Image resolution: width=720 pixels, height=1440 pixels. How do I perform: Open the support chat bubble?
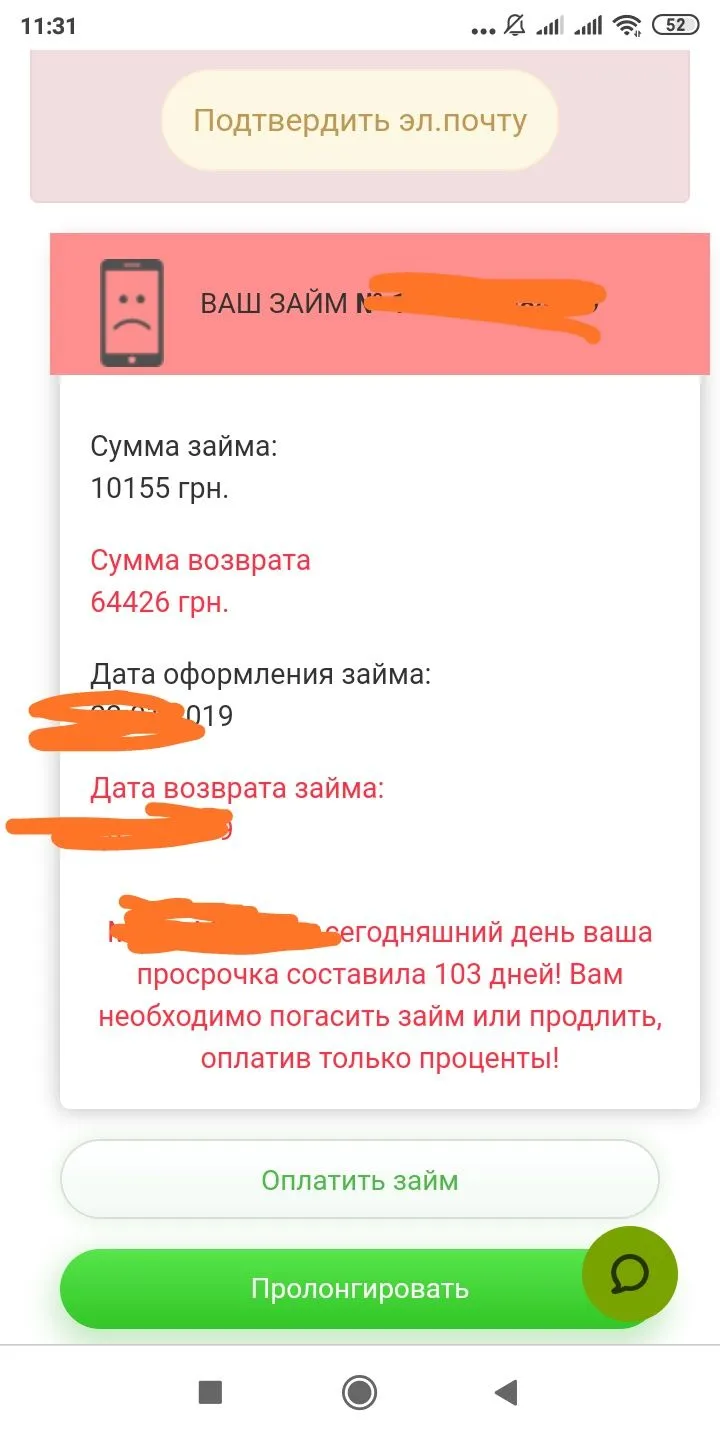coord(630,1274)
